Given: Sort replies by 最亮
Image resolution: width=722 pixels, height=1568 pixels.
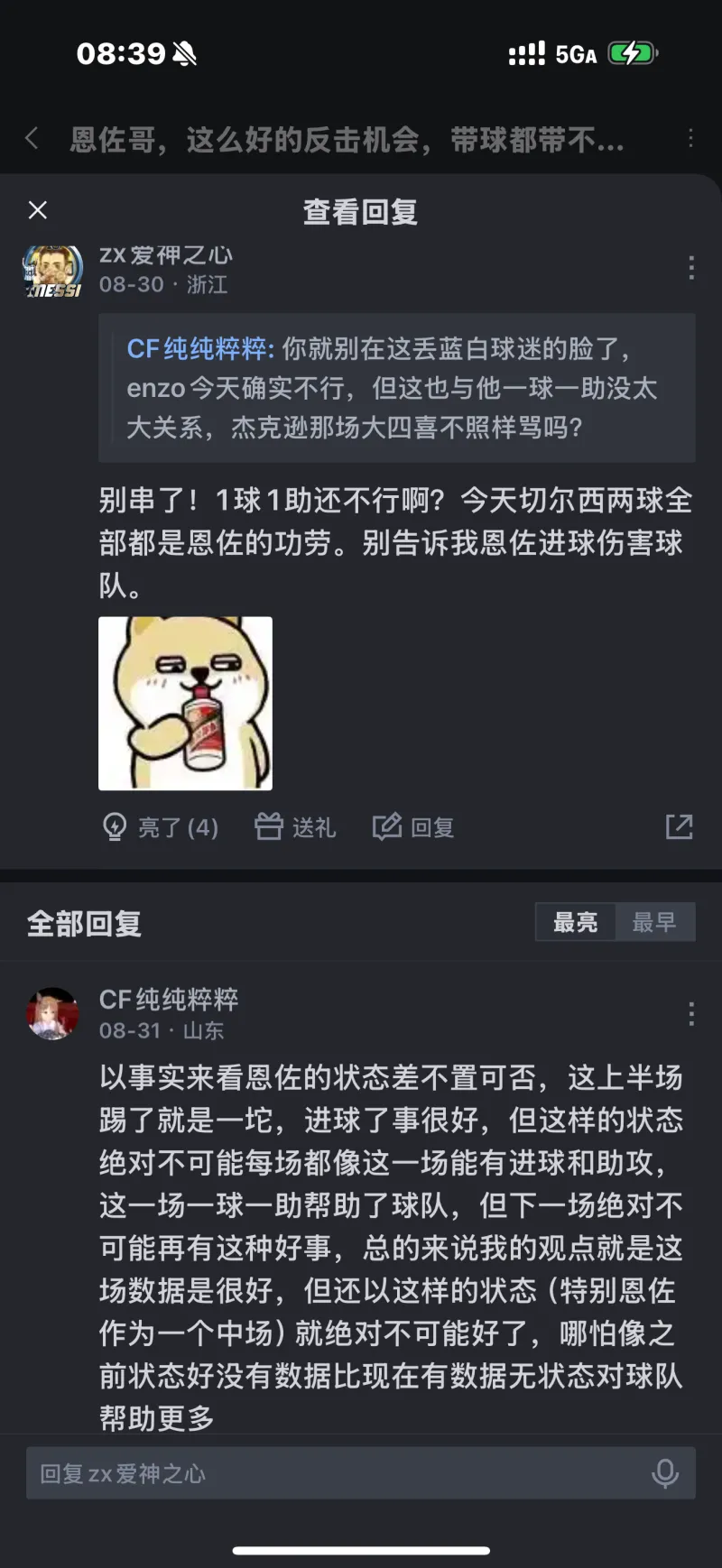Looking at the screenshot, I should (x=576, y=922).
